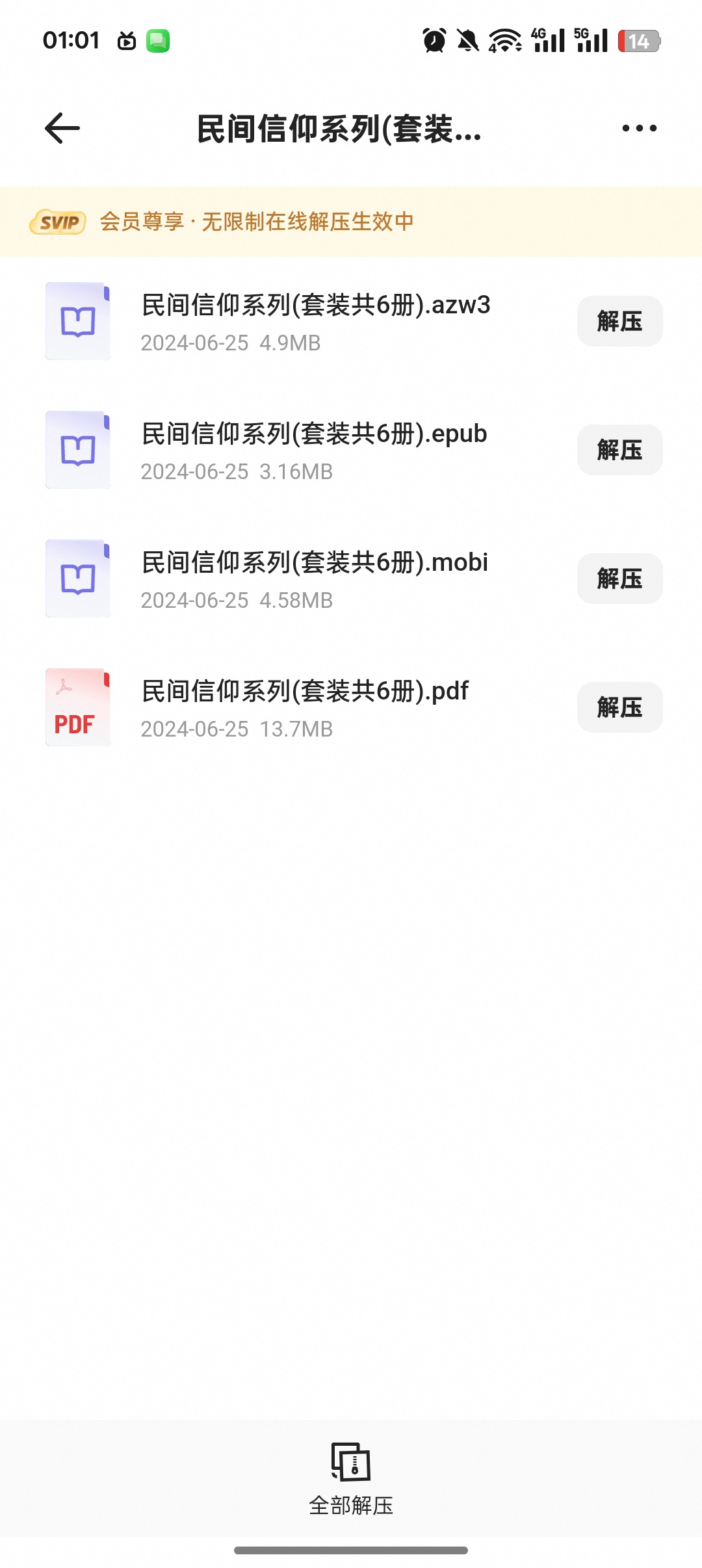Go back using the arrow icon
The image size is (702, 1568).
pyautogui.click(x=62, y=128)
